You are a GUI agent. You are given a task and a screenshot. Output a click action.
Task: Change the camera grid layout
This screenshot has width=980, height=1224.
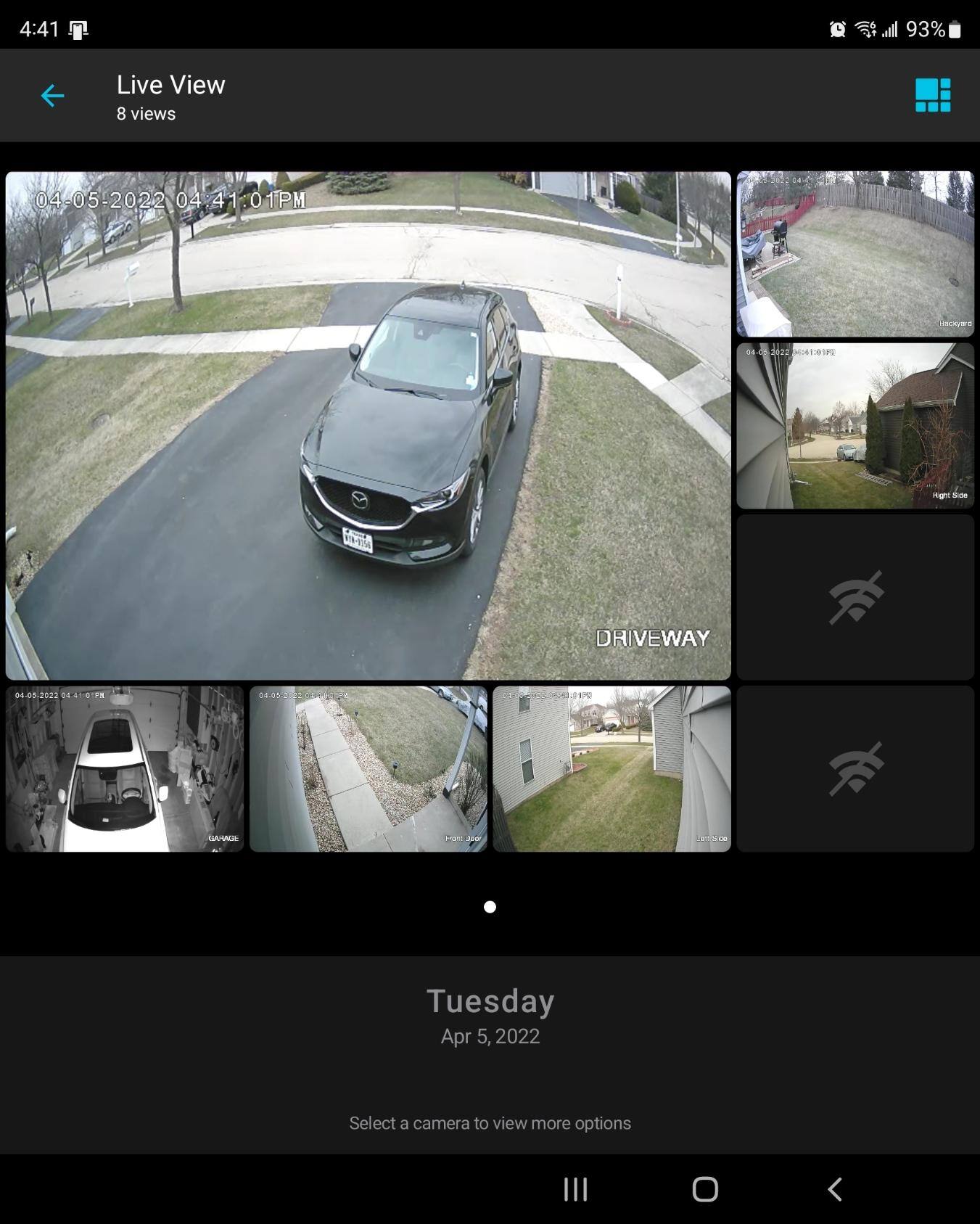pos(932,95)
